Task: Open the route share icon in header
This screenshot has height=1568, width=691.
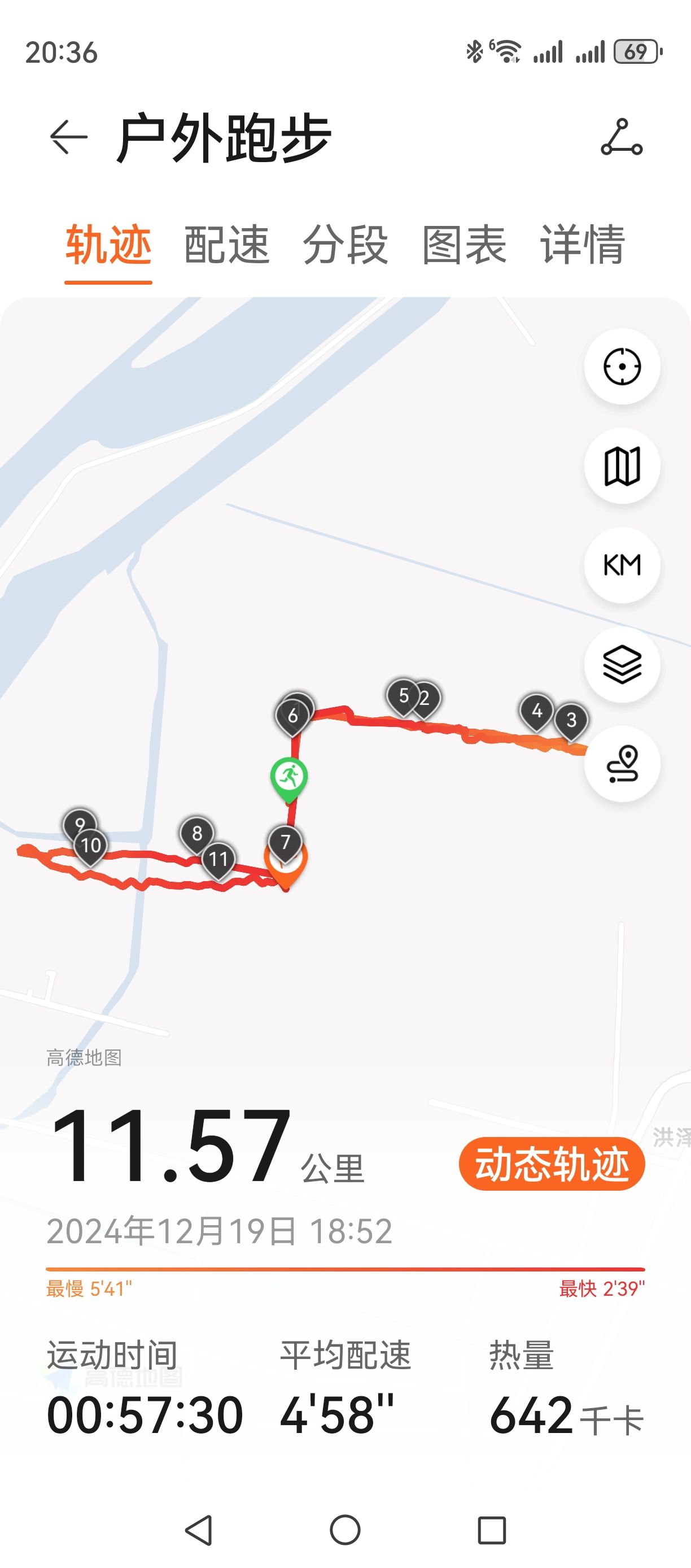Action: [622, 138]
